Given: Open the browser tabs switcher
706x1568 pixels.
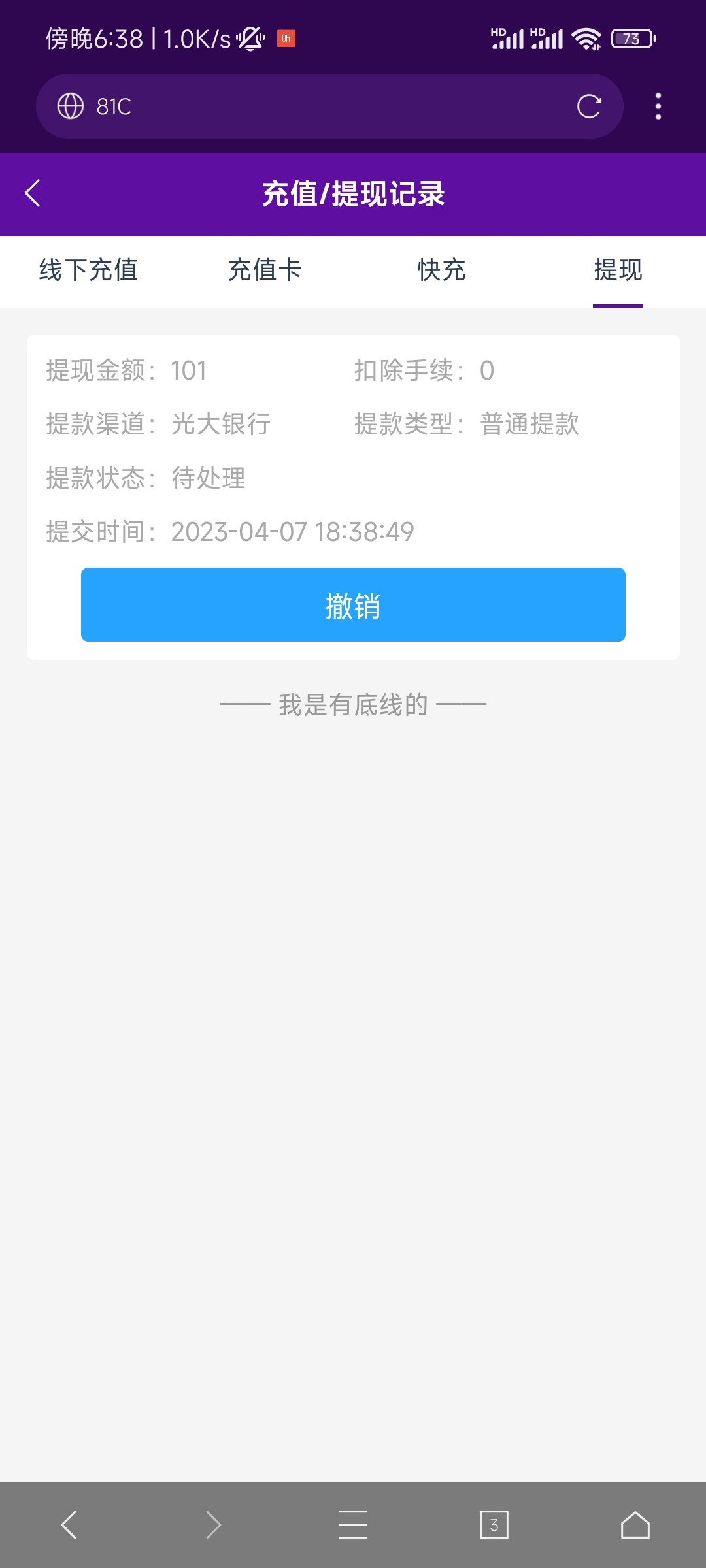Looking at the screenshot, I should coord(494,1525).
